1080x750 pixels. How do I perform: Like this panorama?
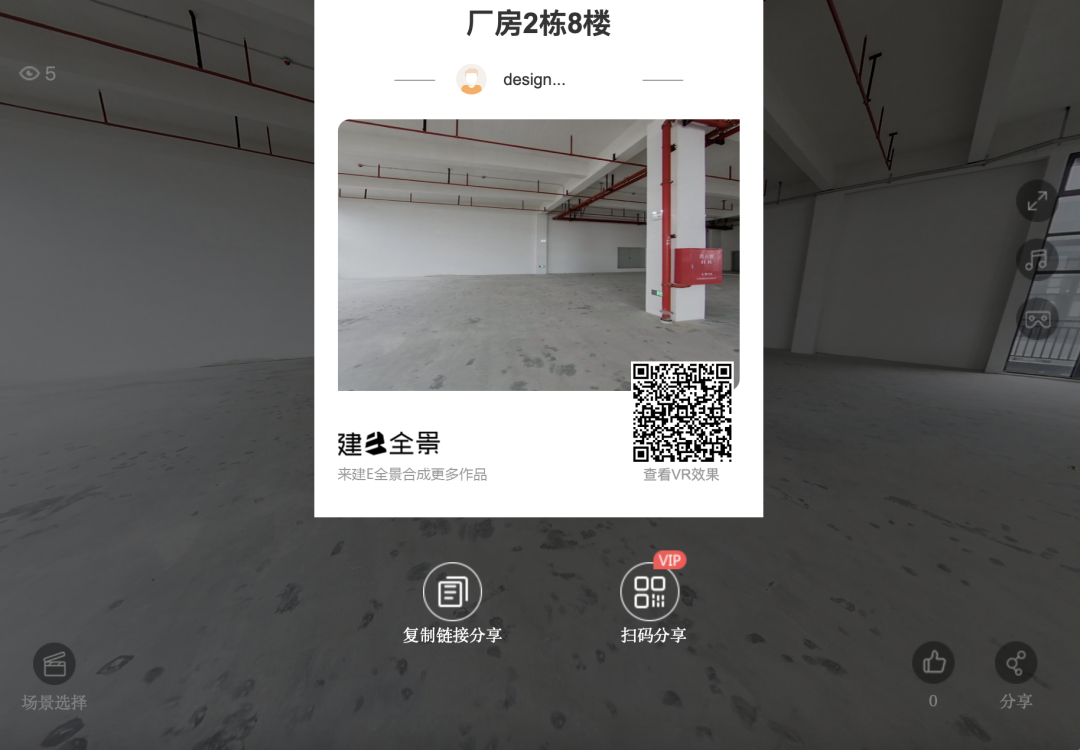[934, 662]
